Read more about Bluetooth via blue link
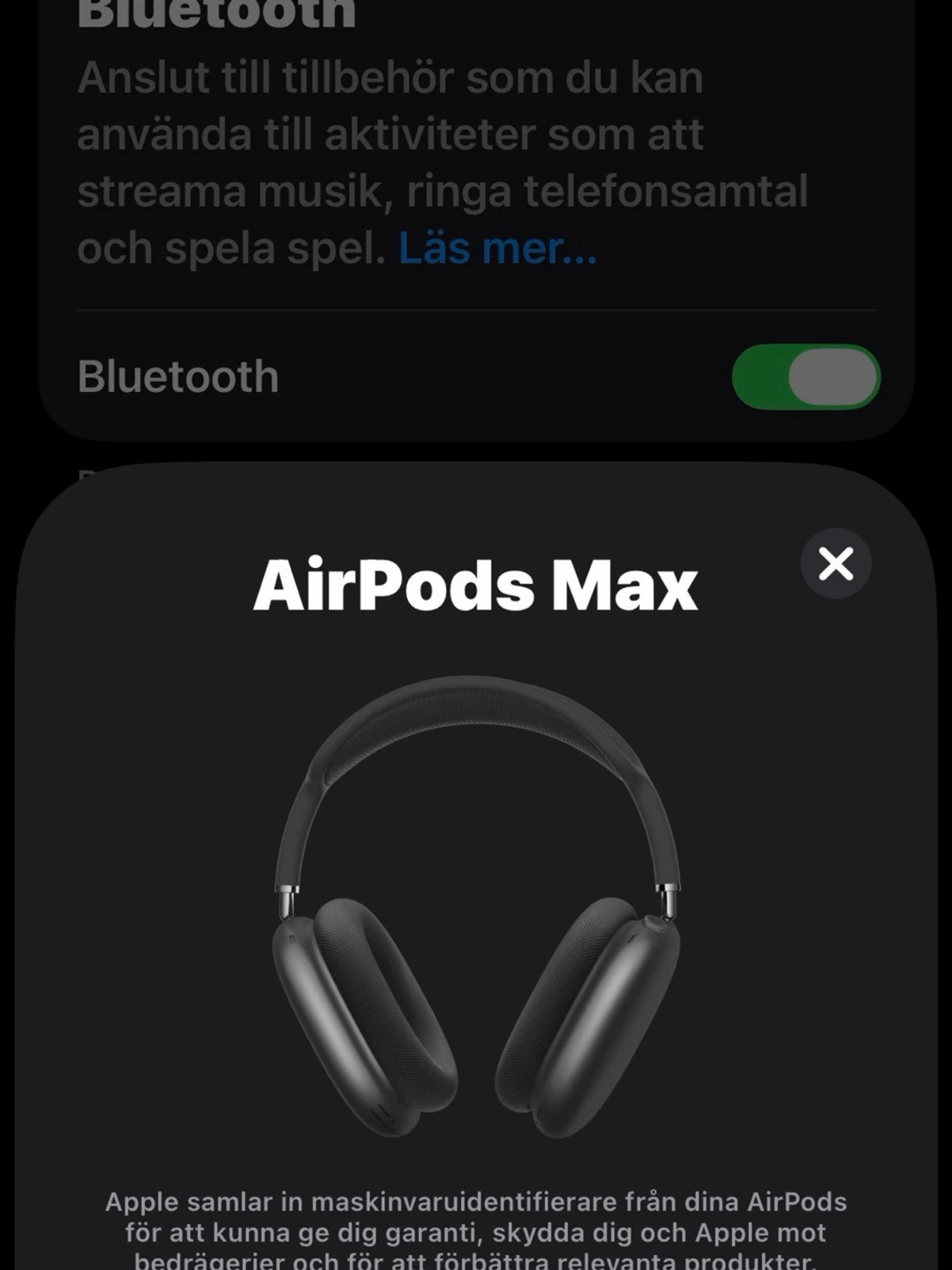The image size is (952, 1270). click(498, 248)
